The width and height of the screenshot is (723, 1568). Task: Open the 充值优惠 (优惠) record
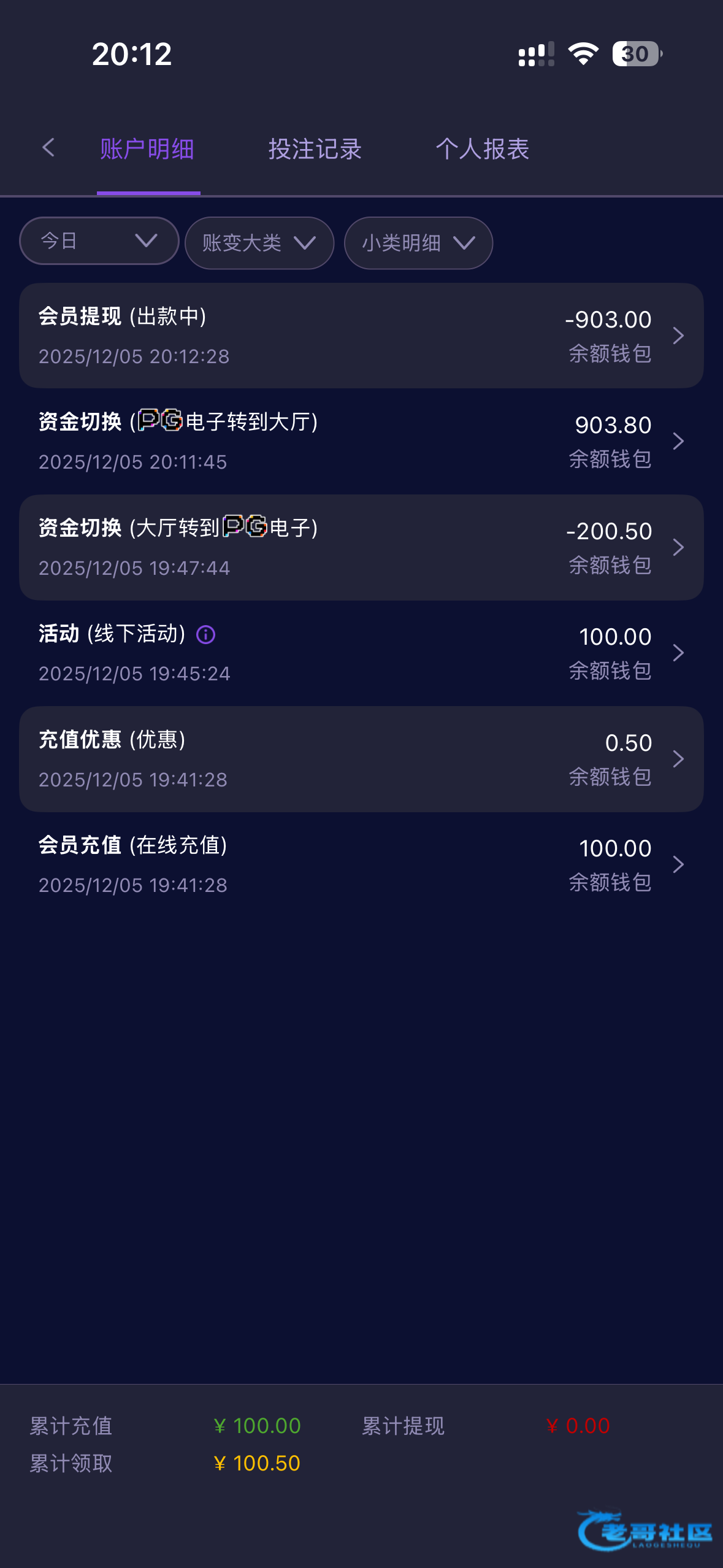click(x=361, y=759)
